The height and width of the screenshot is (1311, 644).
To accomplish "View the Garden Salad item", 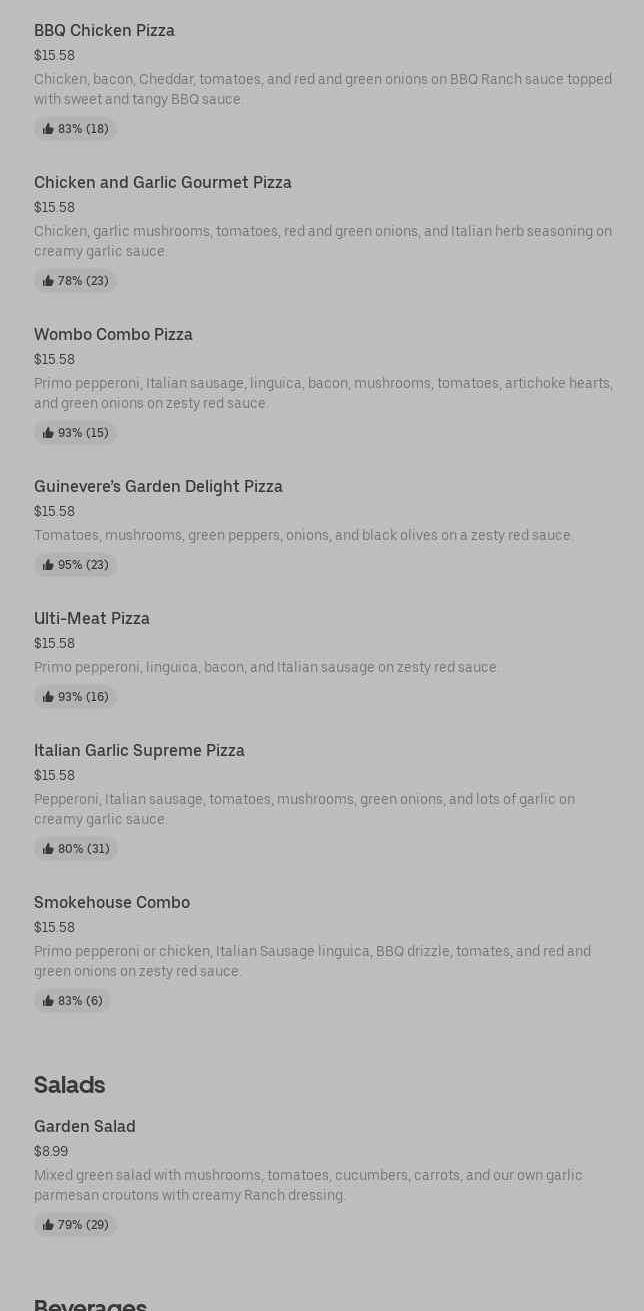I will click(x=85, y=1127).
